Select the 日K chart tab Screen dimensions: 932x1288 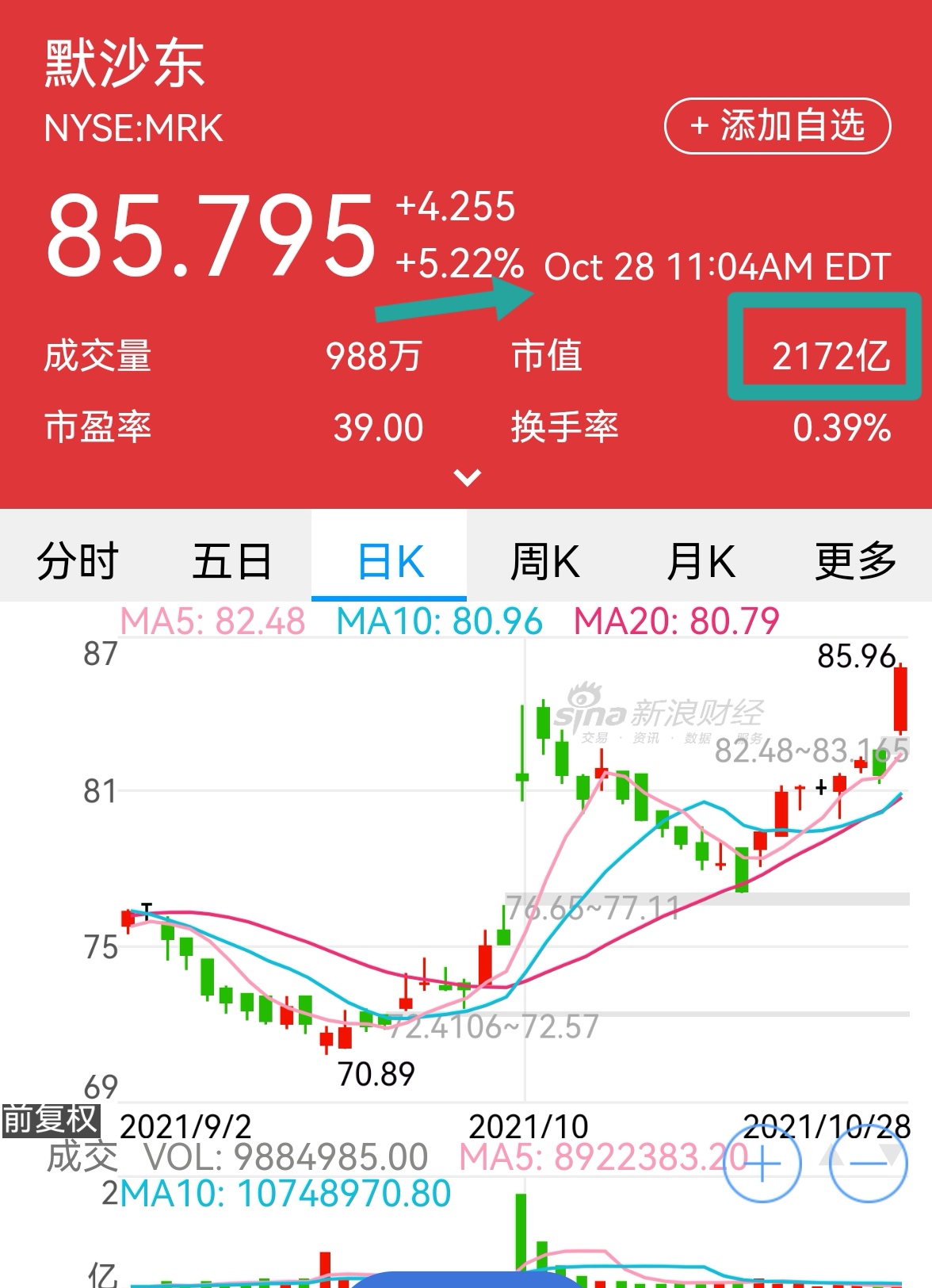389,560
